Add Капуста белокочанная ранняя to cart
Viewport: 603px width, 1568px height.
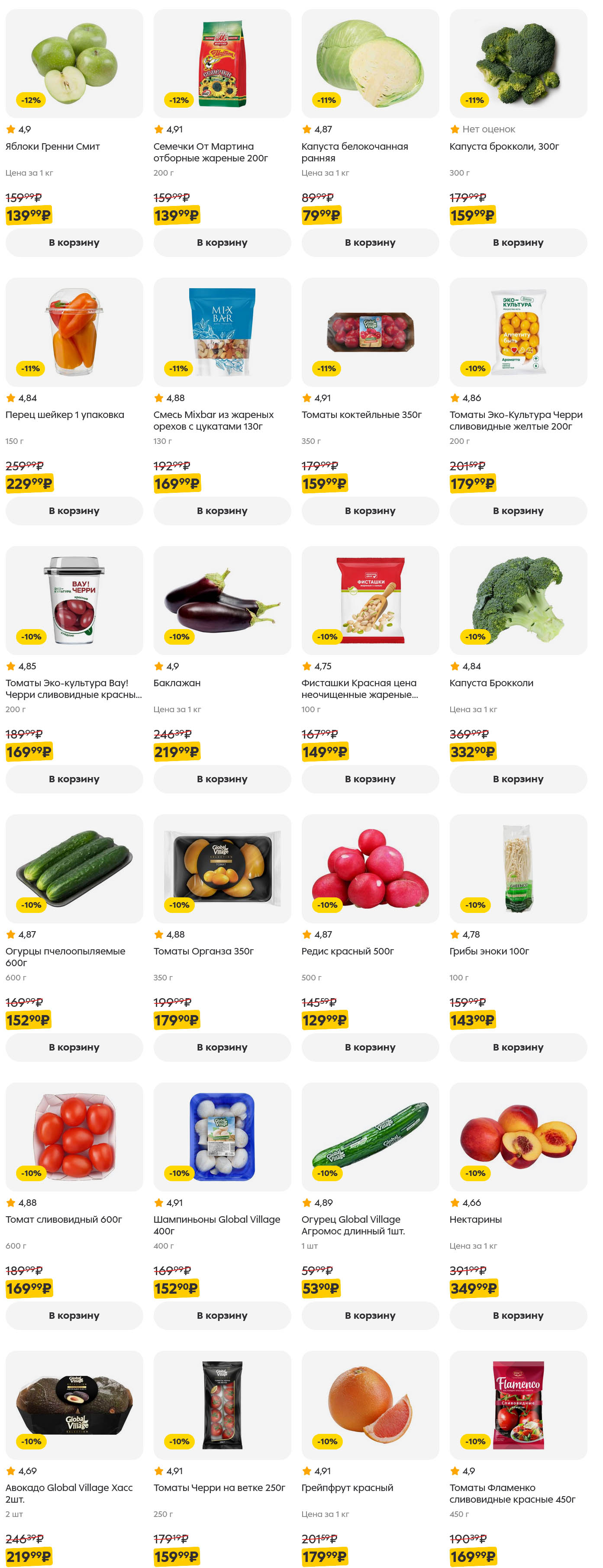tap(370, 242)
